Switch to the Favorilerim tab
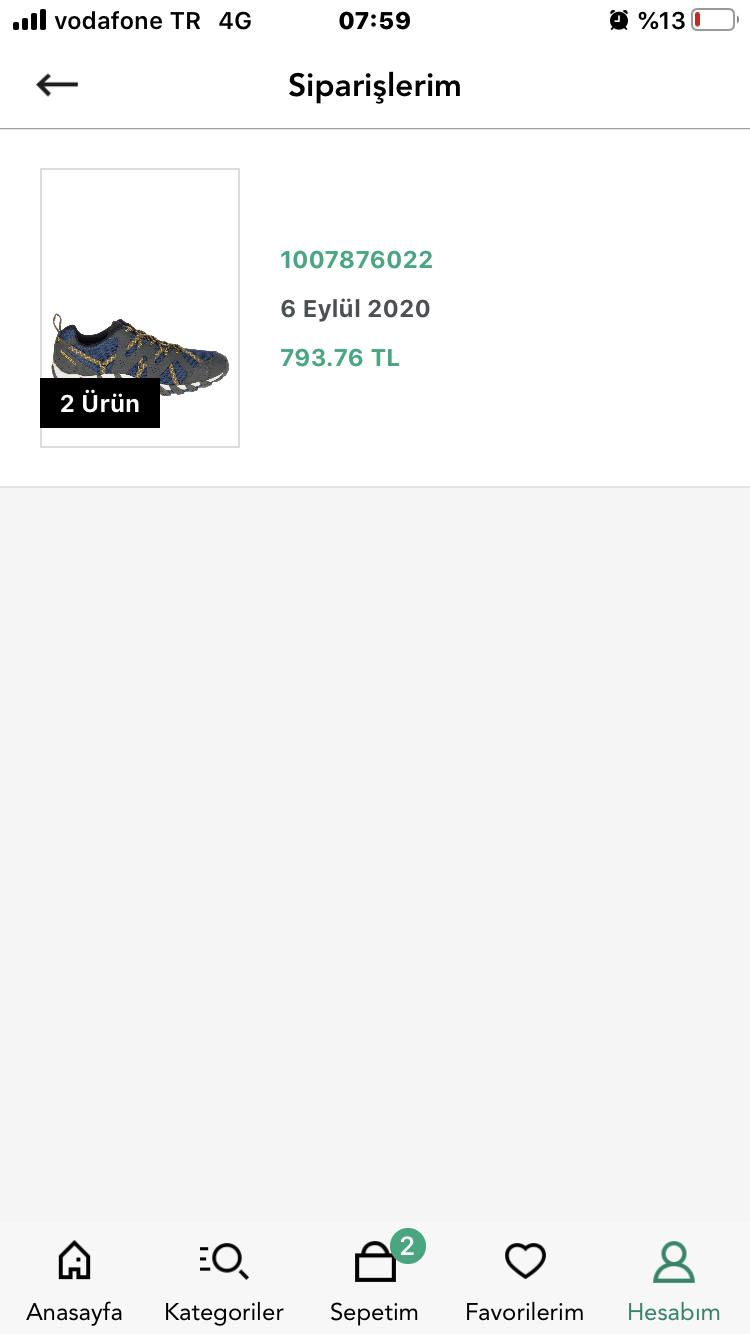The width and height of the screenshot is (750, 1334). pyautogui.click(x=524, y=1281)
